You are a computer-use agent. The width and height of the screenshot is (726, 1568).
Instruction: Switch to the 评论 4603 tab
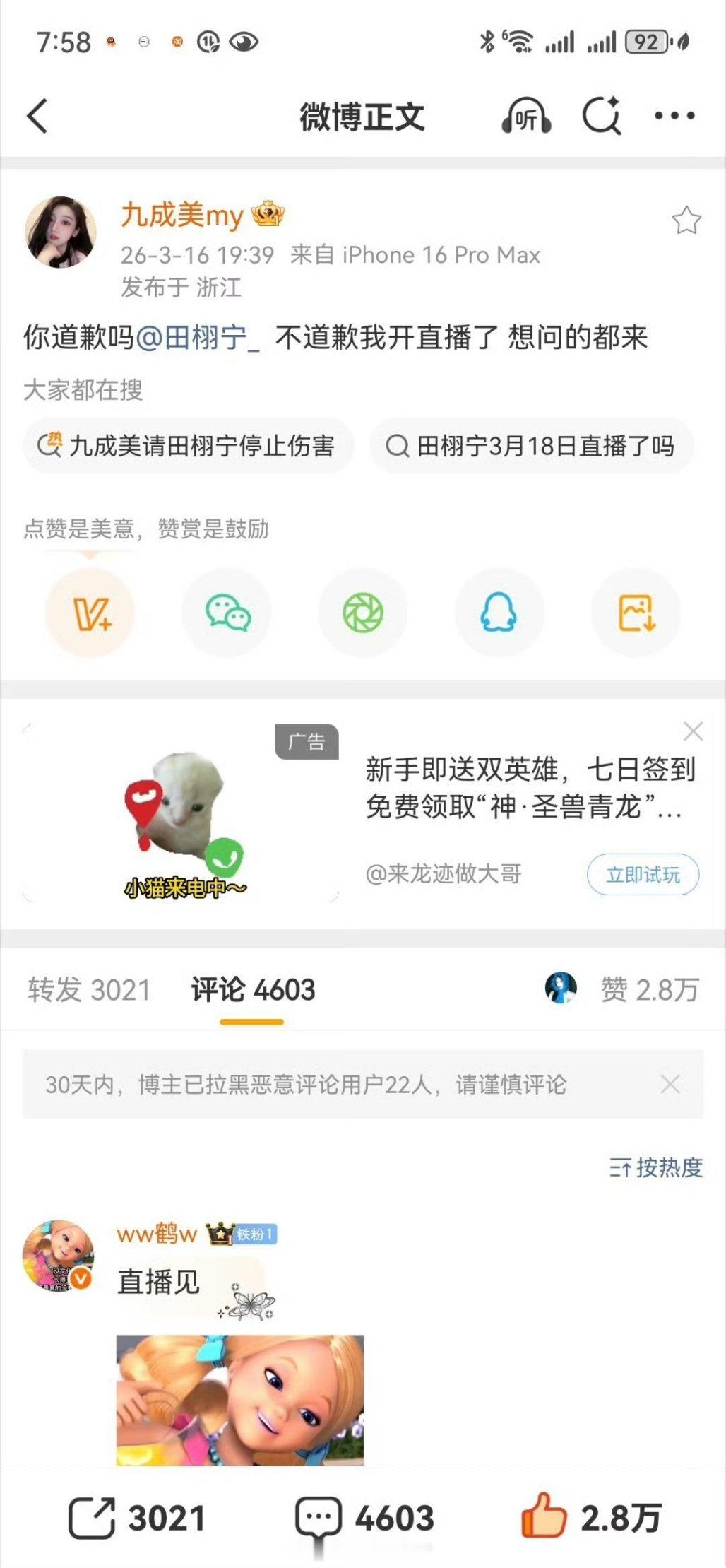253,991
